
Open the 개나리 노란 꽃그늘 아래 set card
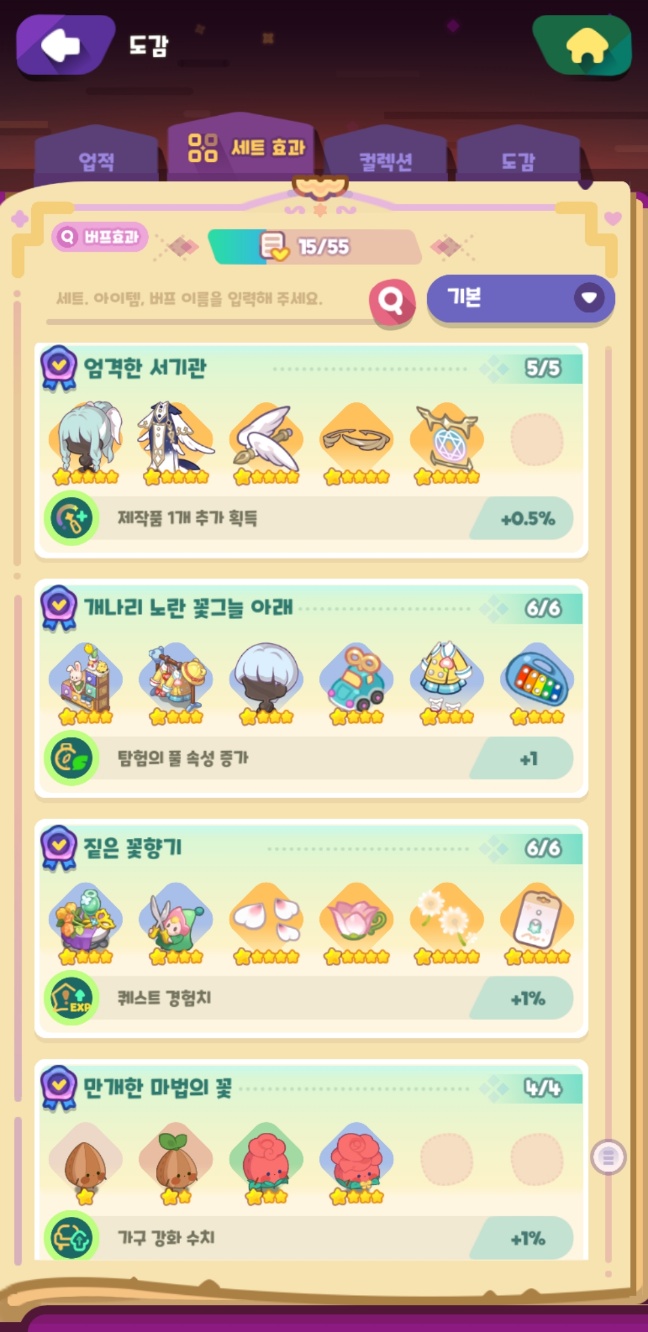[x=311, y=689]
